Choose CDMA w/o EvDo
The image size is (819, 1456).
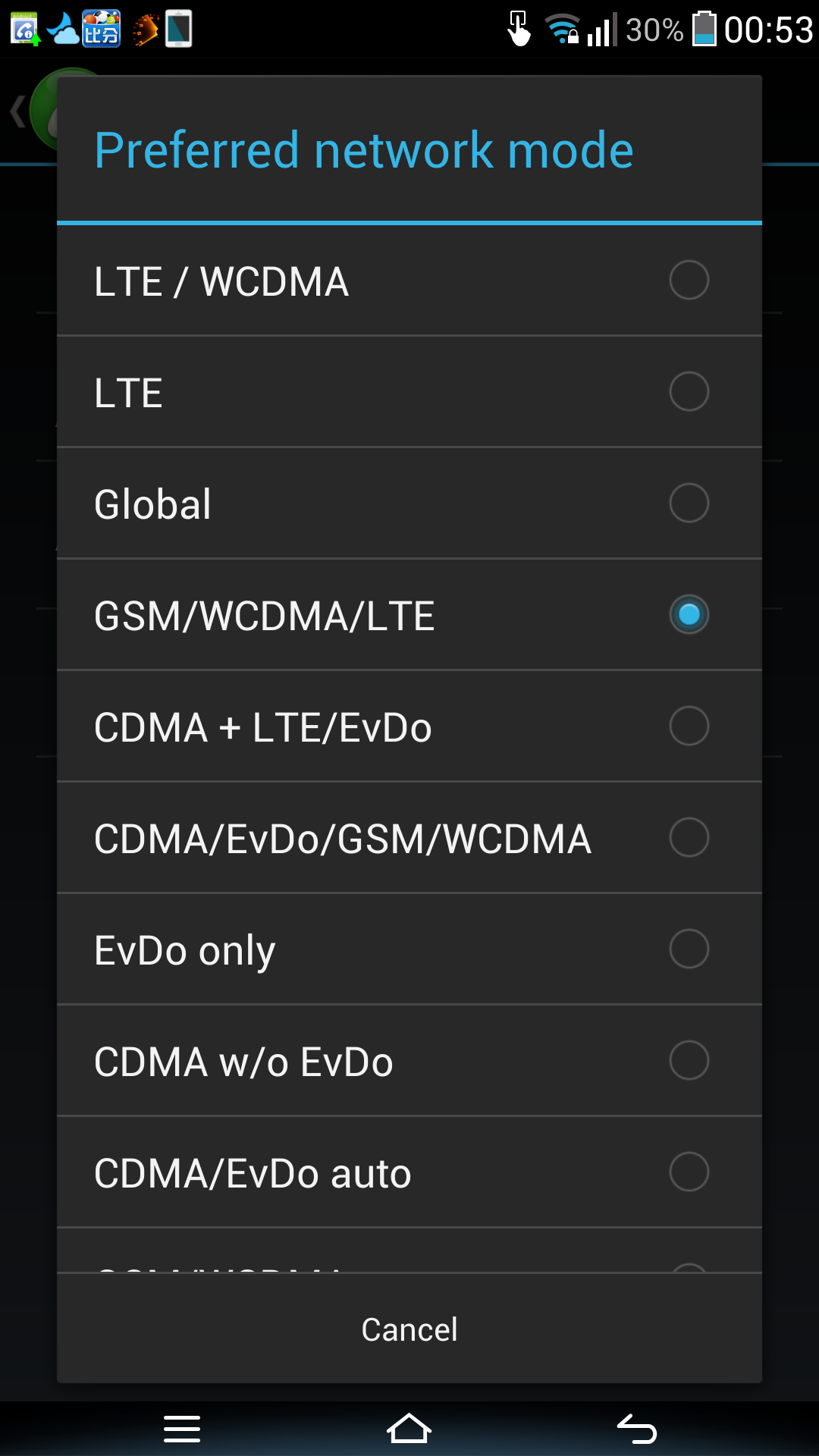[409, 1061]
